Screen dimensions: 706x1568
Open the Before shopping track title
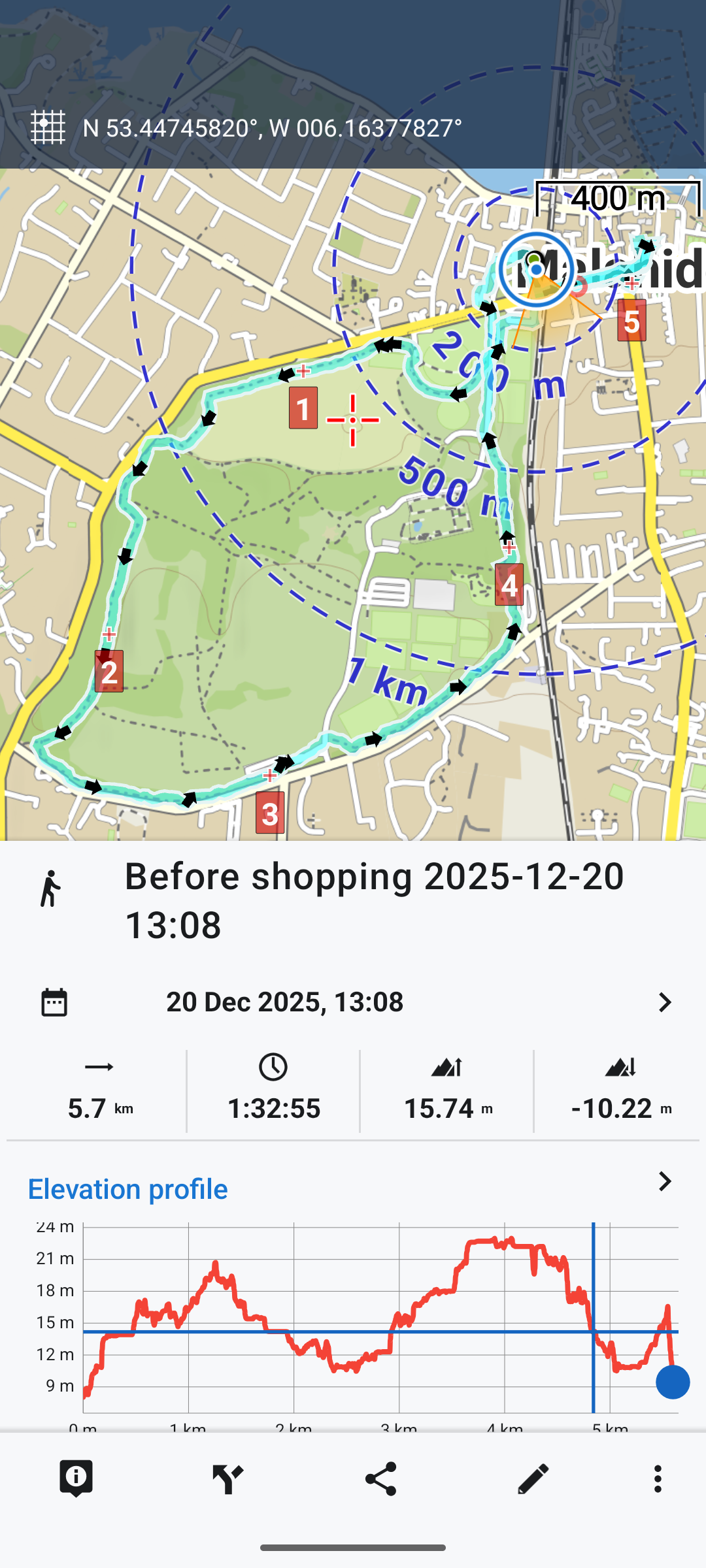pos(374,900)
